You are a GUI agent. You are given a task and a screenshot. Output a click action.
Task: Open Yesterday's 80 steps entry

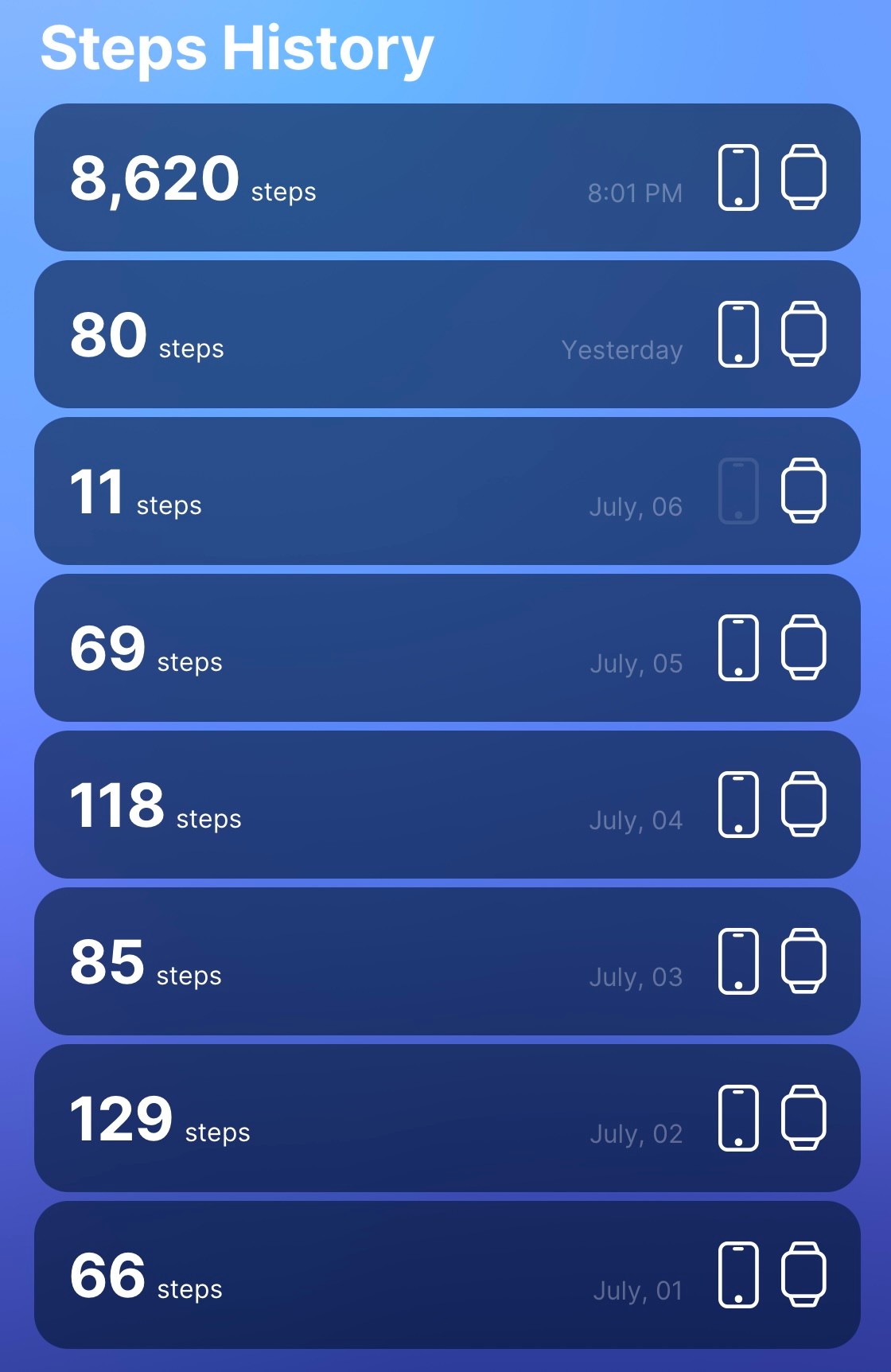click(x=447, y=334)
